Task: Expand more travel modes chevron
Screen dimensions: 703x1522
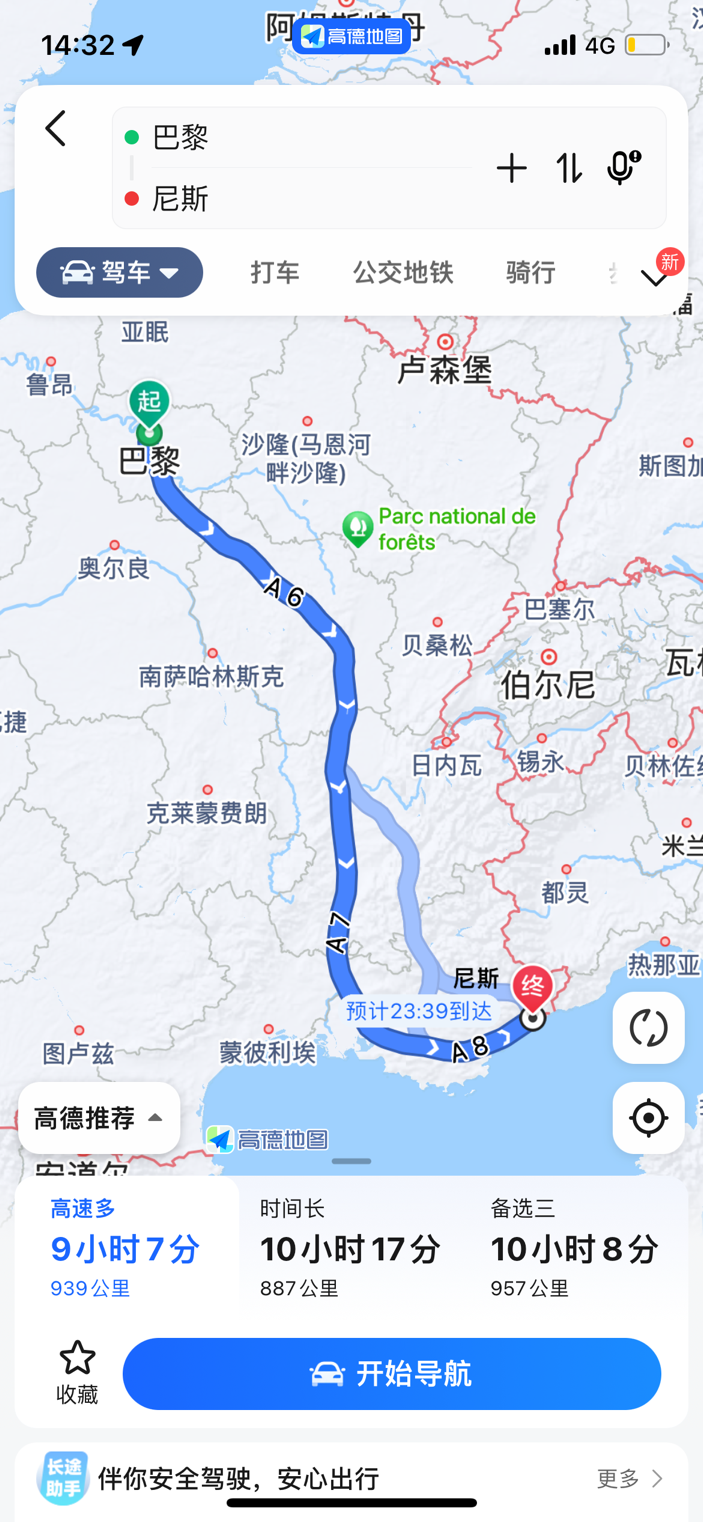Action: point(656,276)
